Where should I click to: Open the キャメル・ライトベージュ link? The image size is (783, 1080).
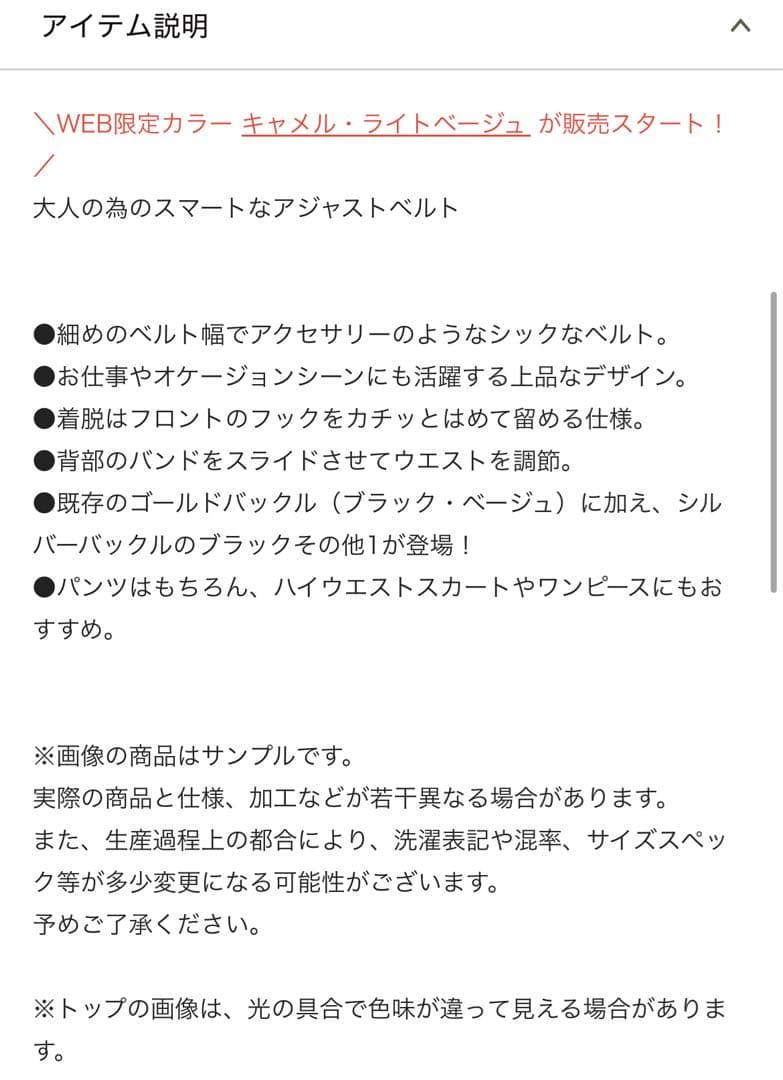point(385,125)
